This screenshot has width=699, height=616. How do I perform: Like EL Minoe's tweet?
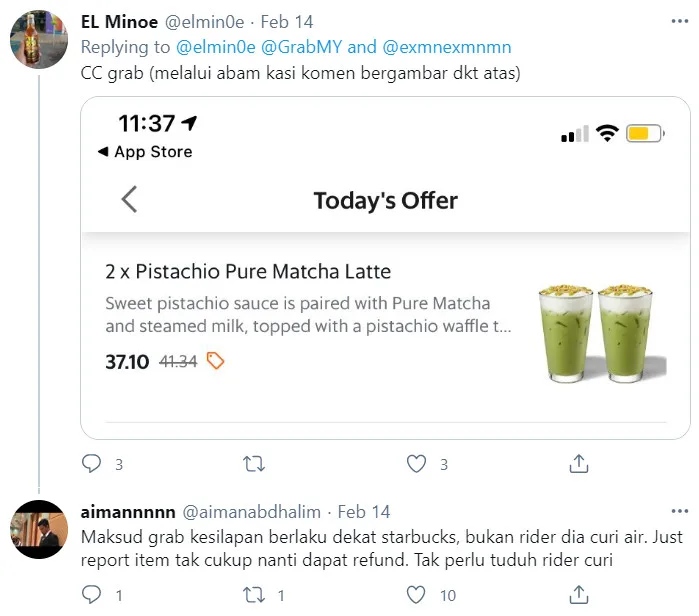tap(417, 464)
